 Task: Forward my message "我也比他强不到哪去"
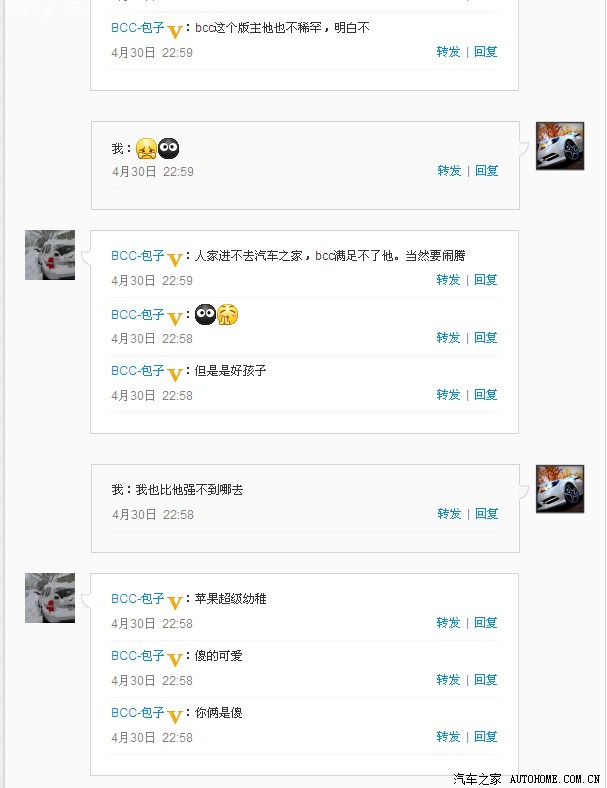[449, 514]
